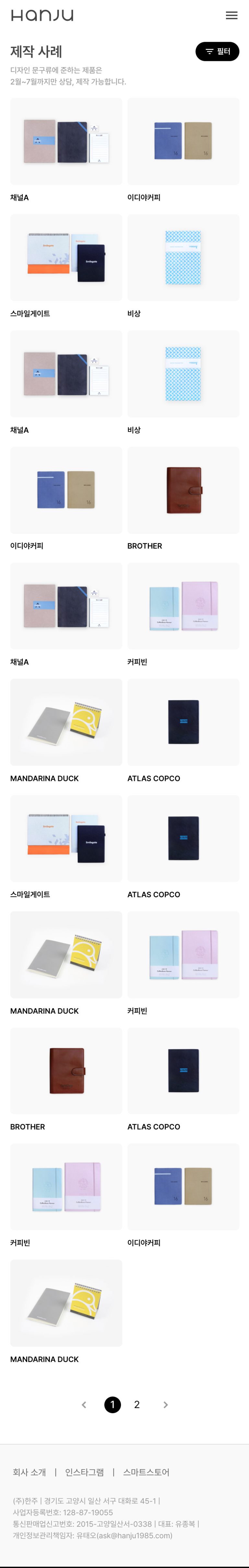This screenshot has height=1568, width=249.
Task: Open the 스마트스토어 link
Action: click(x=146, y=1472)
